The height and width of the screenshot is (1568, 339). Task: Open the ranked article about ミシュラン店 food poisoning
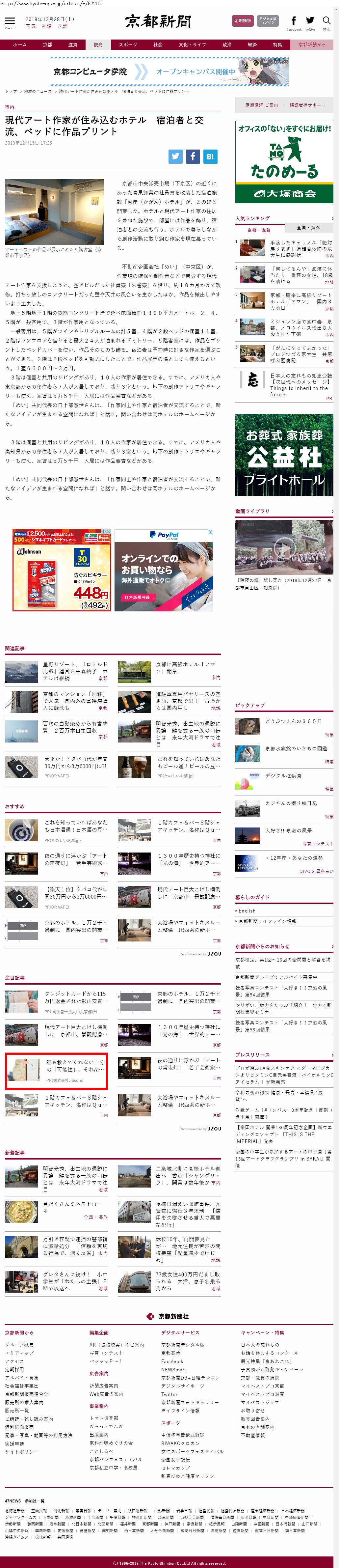[x=301, y=327]
